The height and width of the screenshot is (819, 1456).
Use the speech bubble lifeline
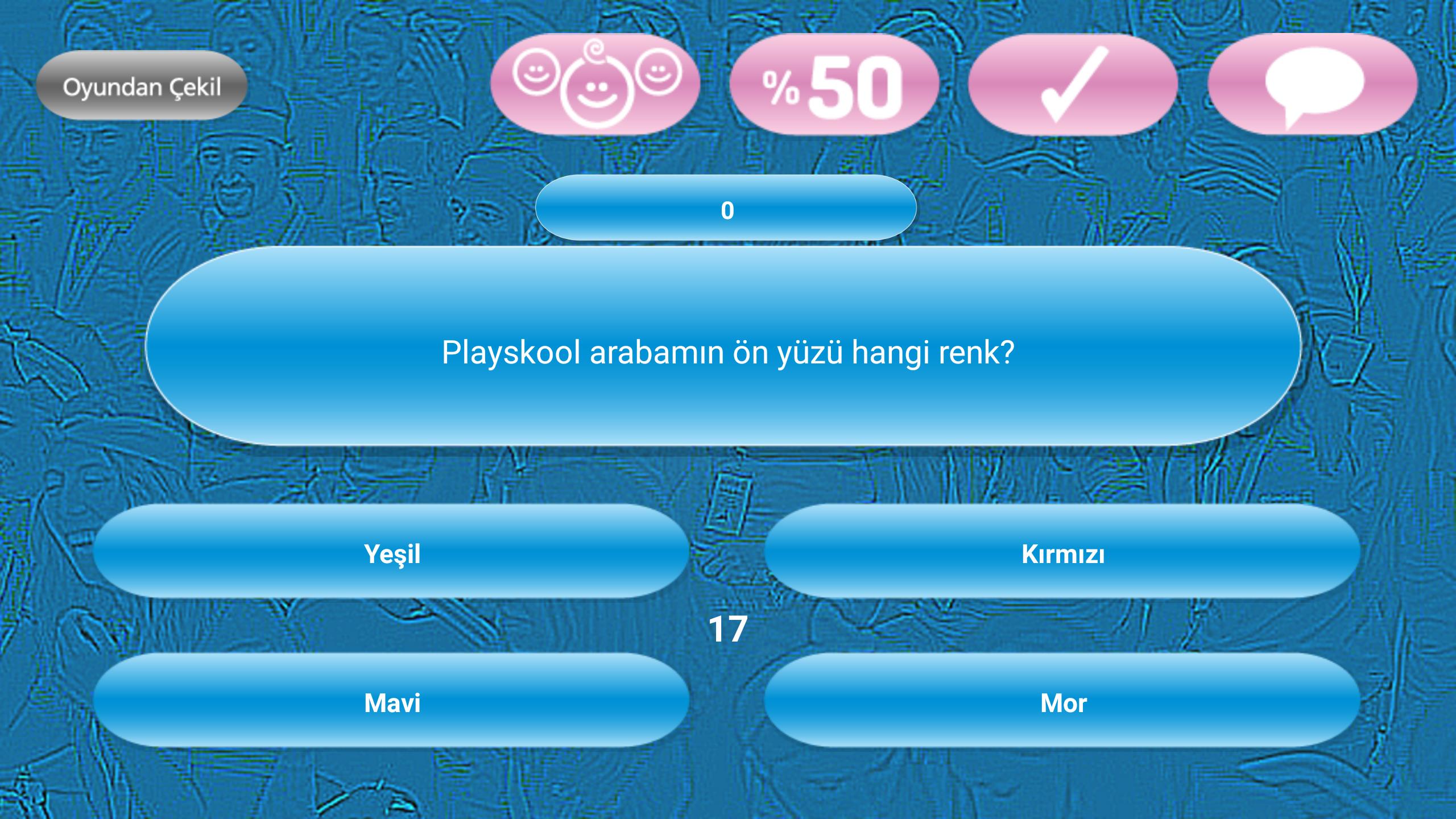pyautogui.click(x=1313, y=84)
